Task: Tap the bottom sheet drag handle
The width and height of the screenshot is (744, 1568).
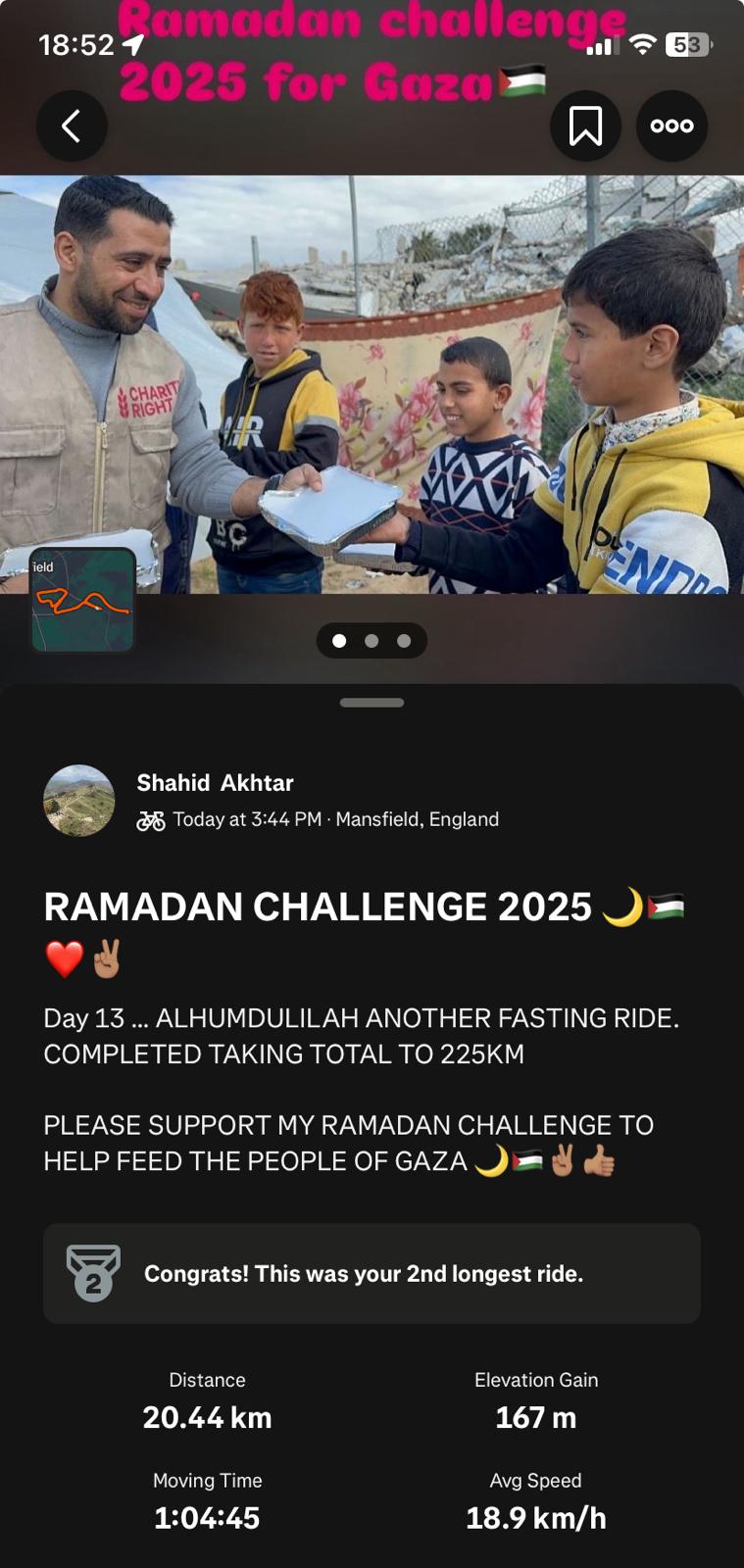Action: 372,703
